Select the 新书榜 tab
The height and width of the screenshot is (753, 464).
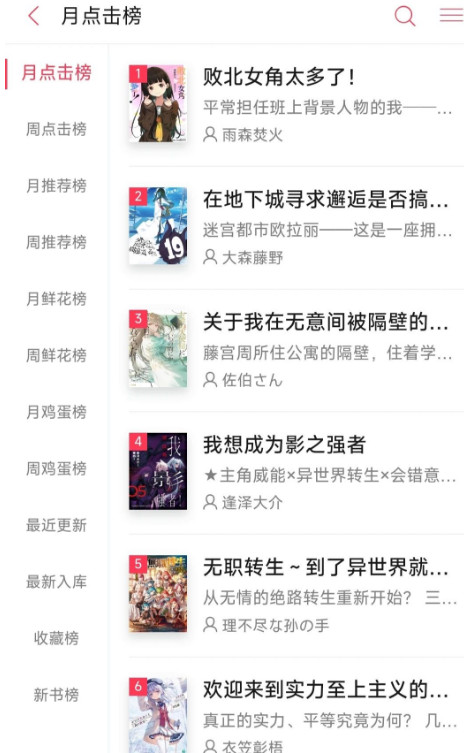click(56, 694)
